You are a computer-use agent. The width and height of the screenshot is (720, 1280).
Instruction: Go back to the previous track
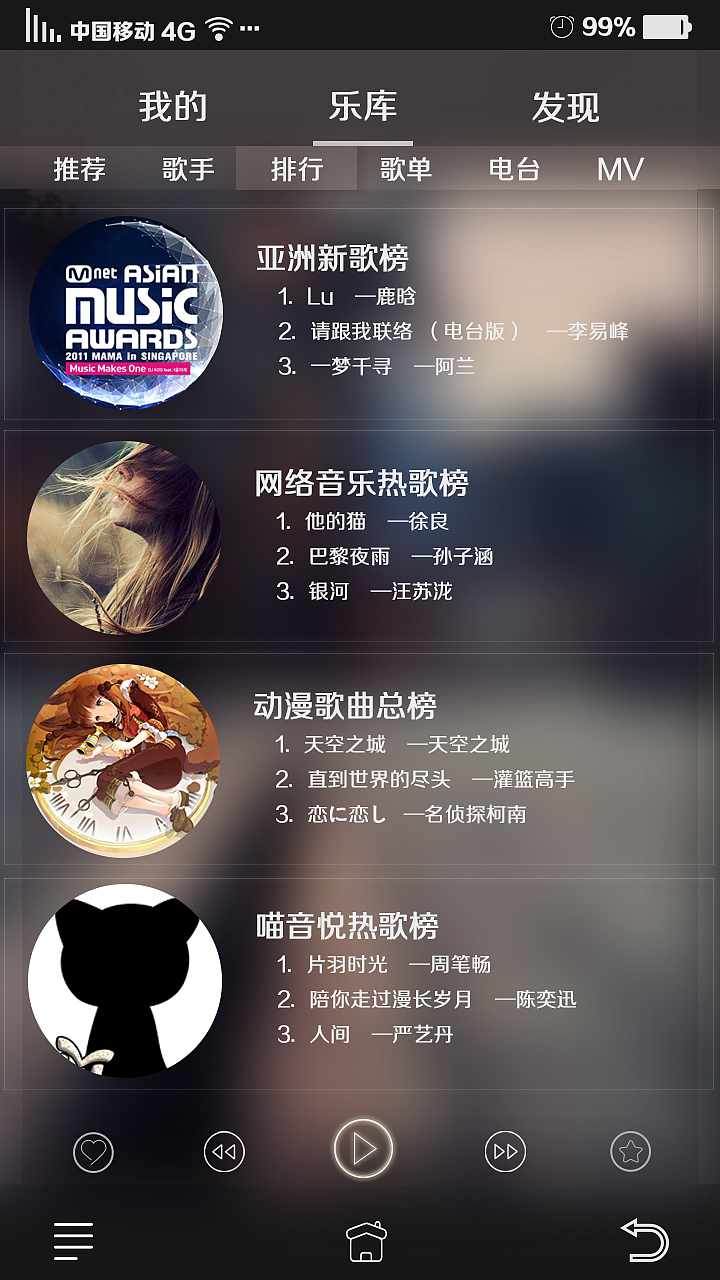point(225,1151)
